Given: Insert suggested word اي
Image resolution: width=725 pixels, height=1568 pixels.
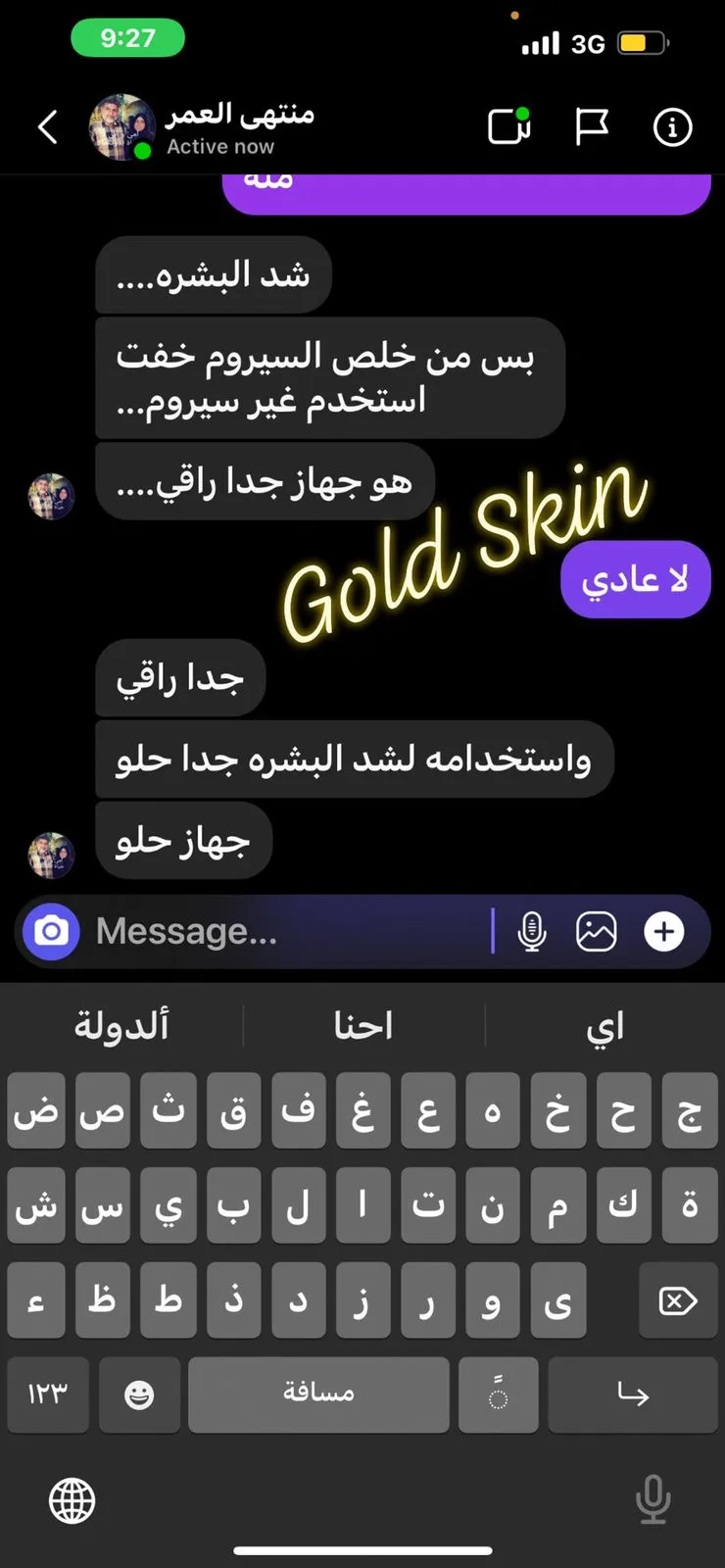Looking at the screenshot, I should [604, 1026].
